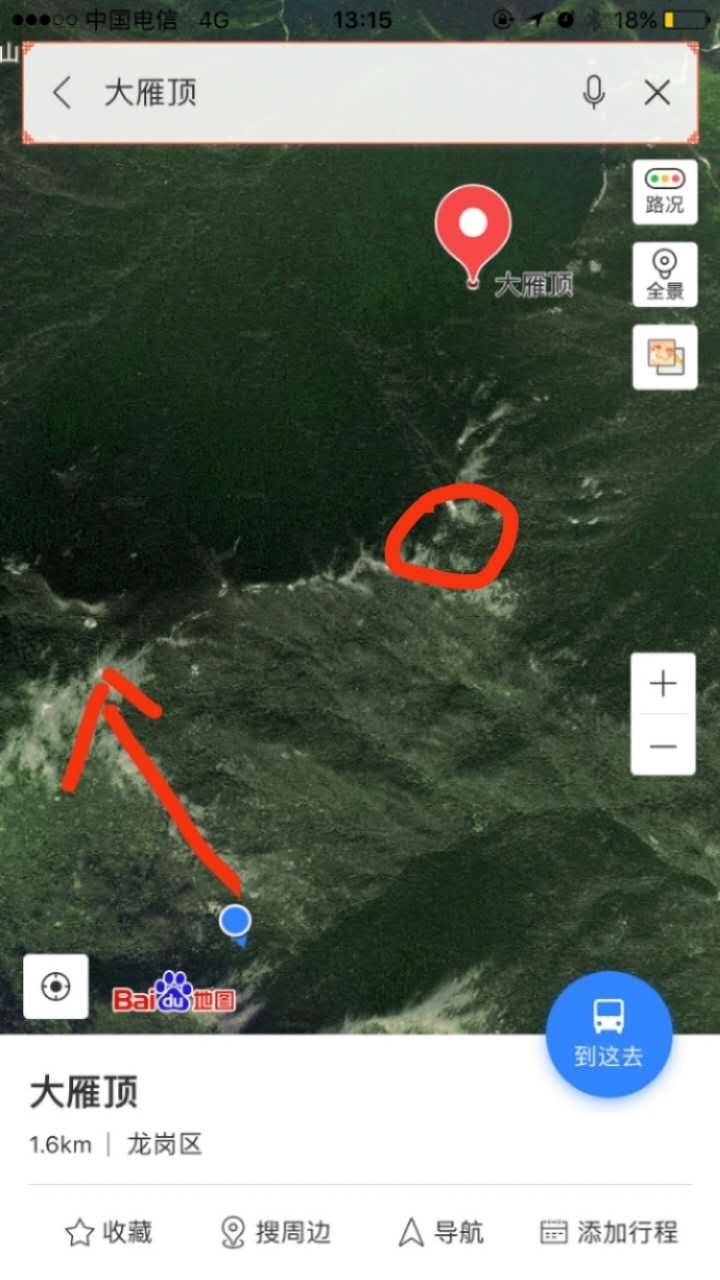
Task: Start voice search with the microphone
Action: (594, 93)
